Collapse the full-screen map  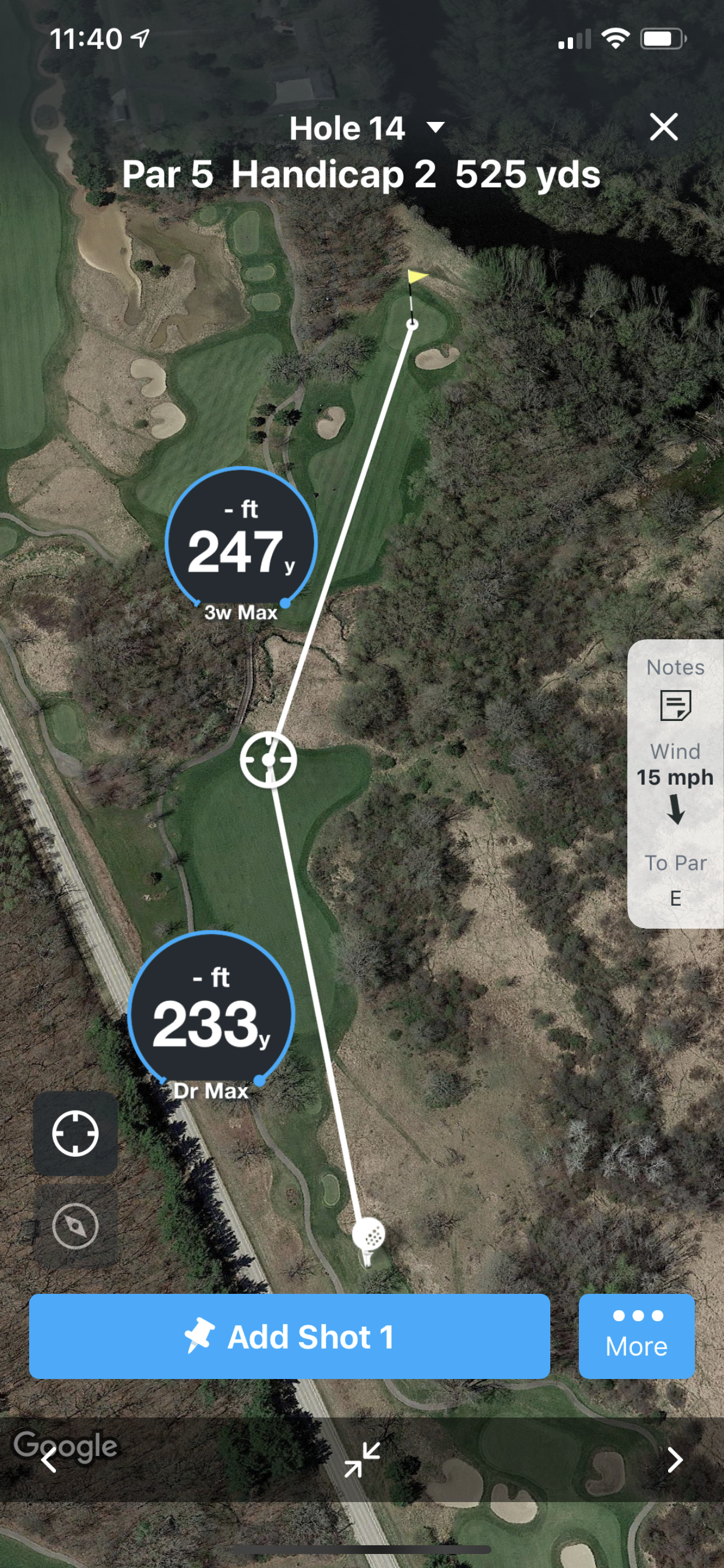pos(362,1459)
